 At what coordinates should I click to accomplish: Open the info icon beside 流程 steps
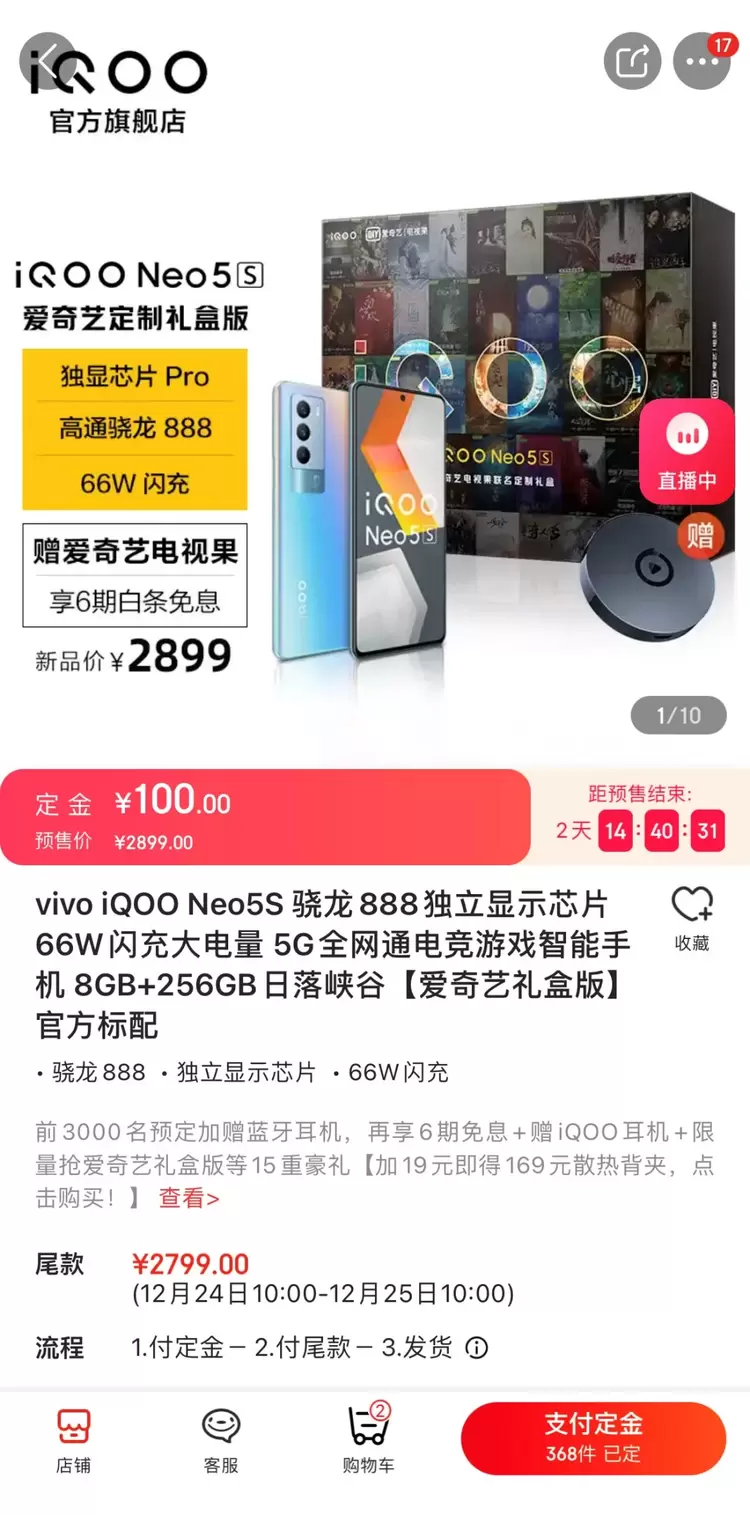click(x=478, y=1348)
